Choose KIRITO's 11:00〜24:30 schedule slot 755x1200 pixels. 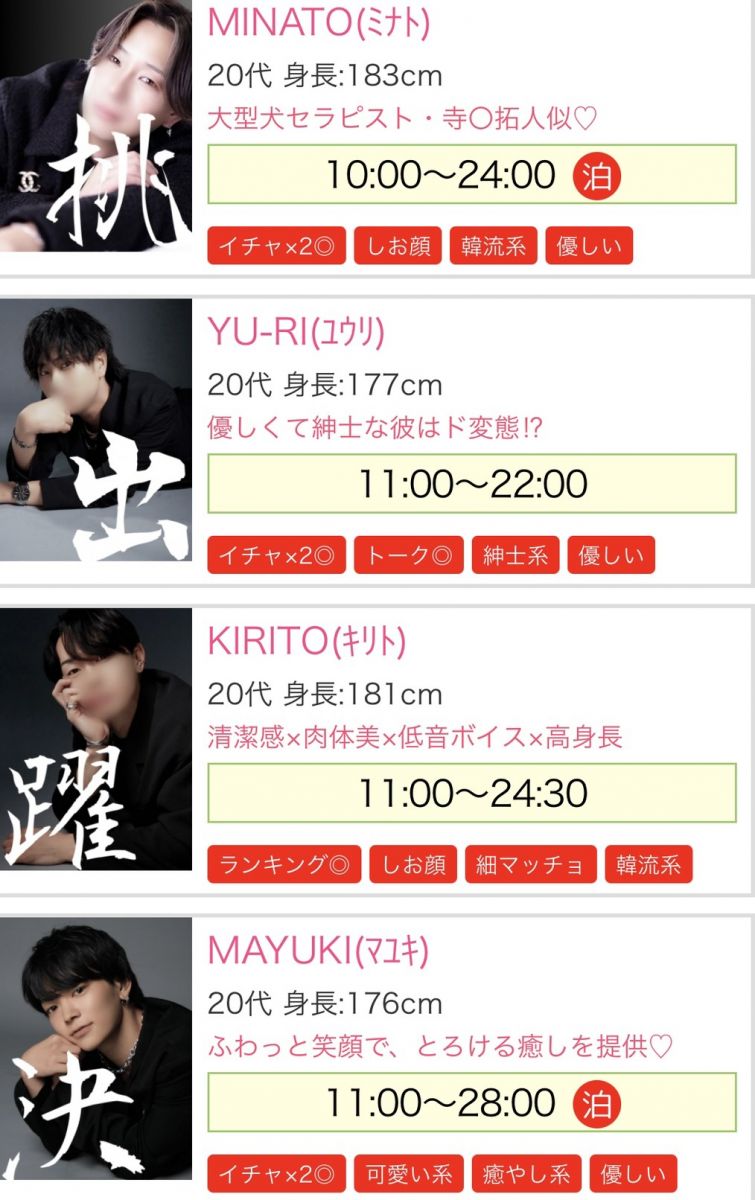471,794
